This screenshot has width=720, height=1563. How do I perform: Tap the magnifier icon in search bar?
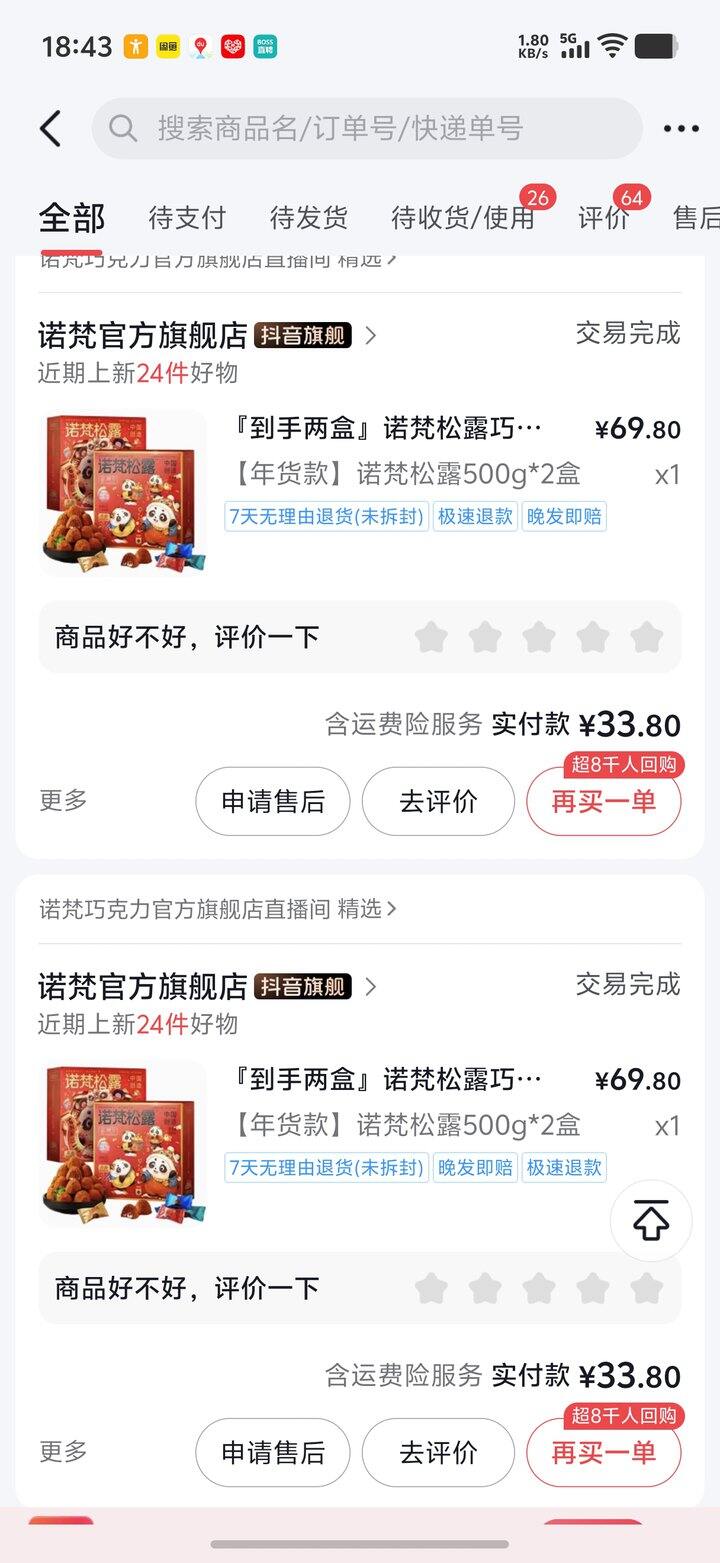123,129
